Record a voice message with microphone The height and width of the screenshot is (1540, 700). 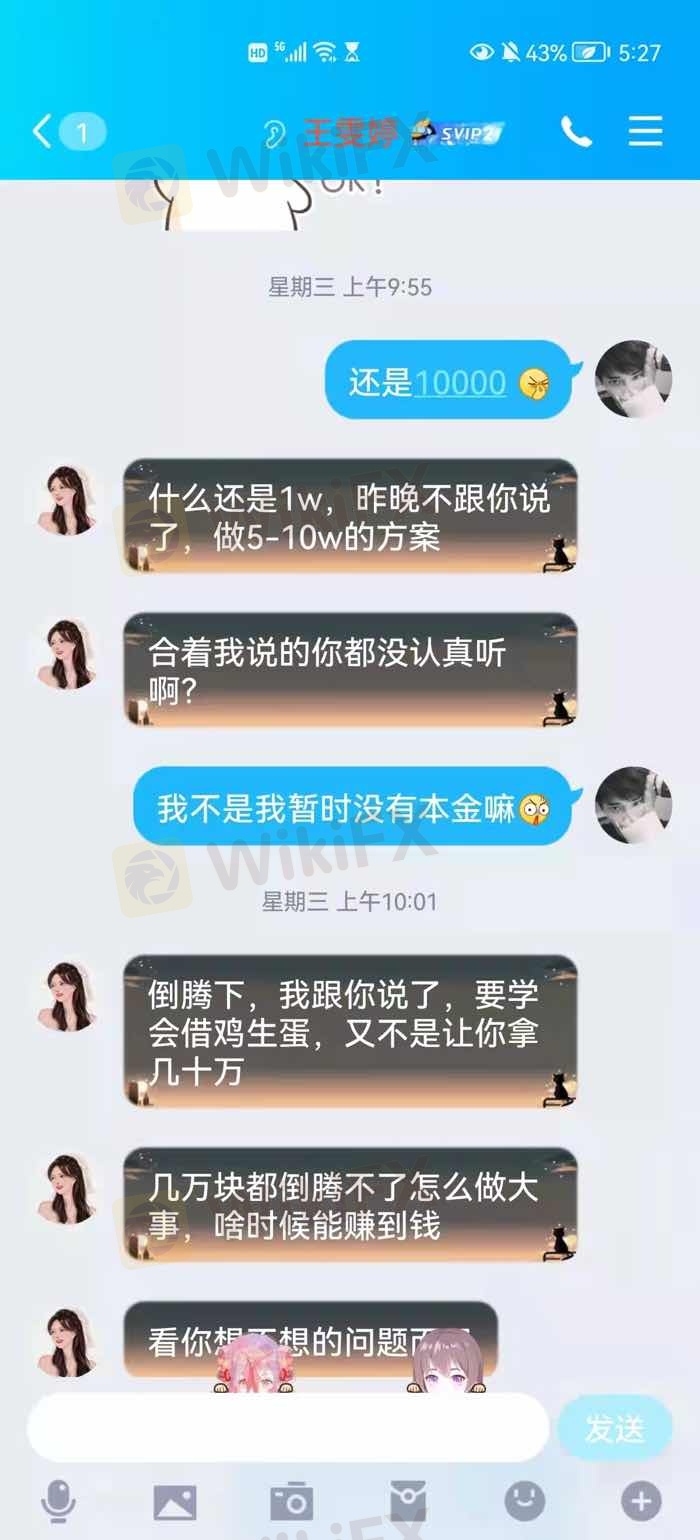(58, 1502)
